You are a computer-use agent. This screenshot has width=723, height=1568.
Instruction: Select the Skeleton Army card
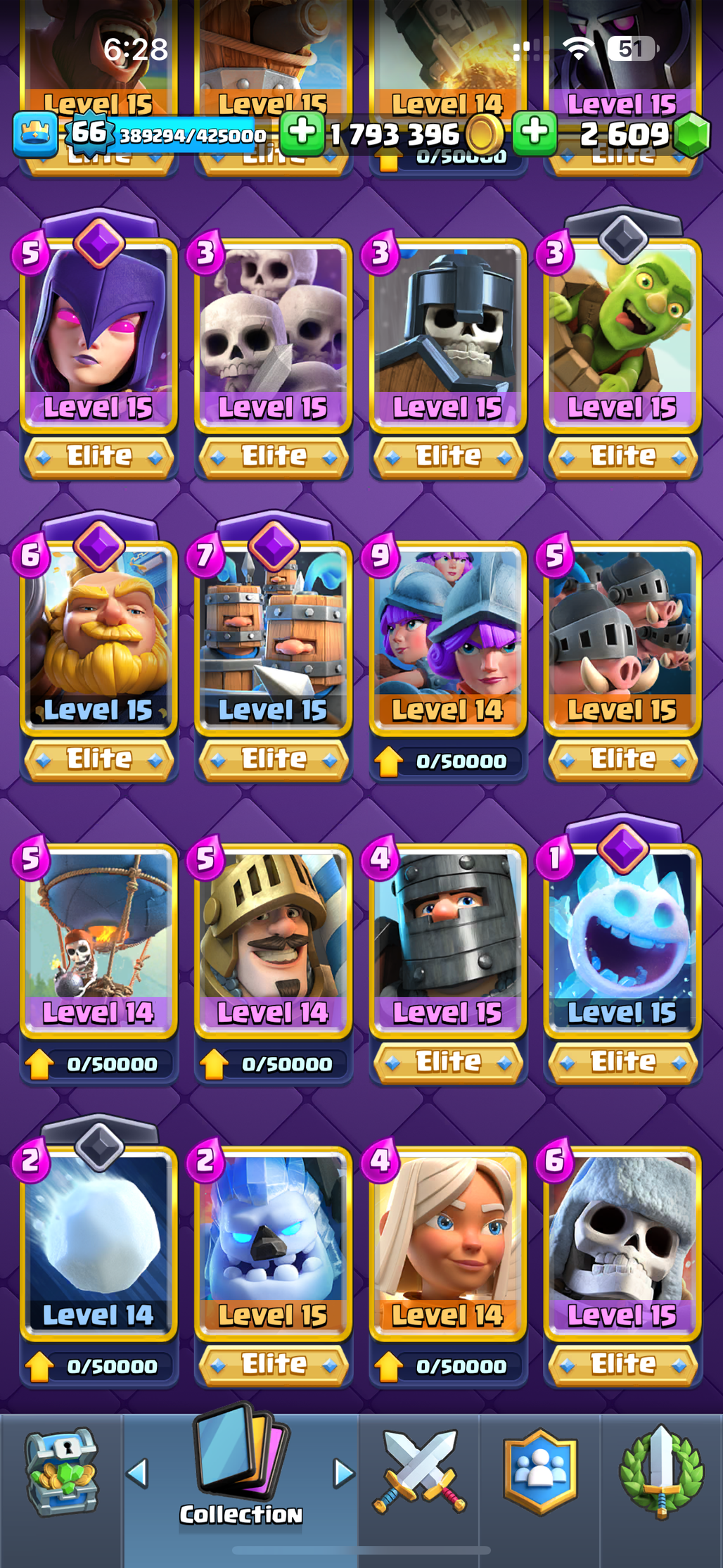273,331
